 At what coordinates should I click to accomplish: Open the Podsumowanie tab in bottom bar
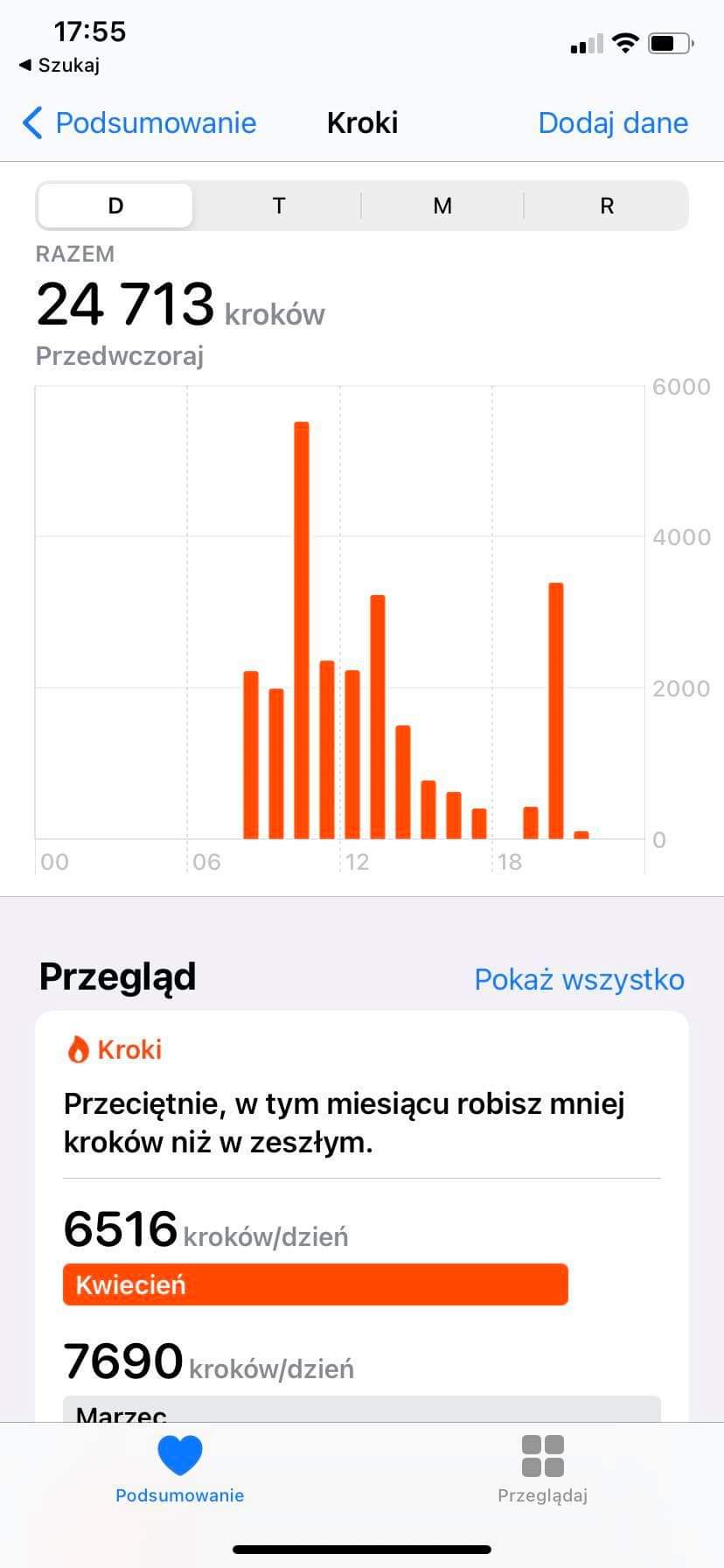180,1470
